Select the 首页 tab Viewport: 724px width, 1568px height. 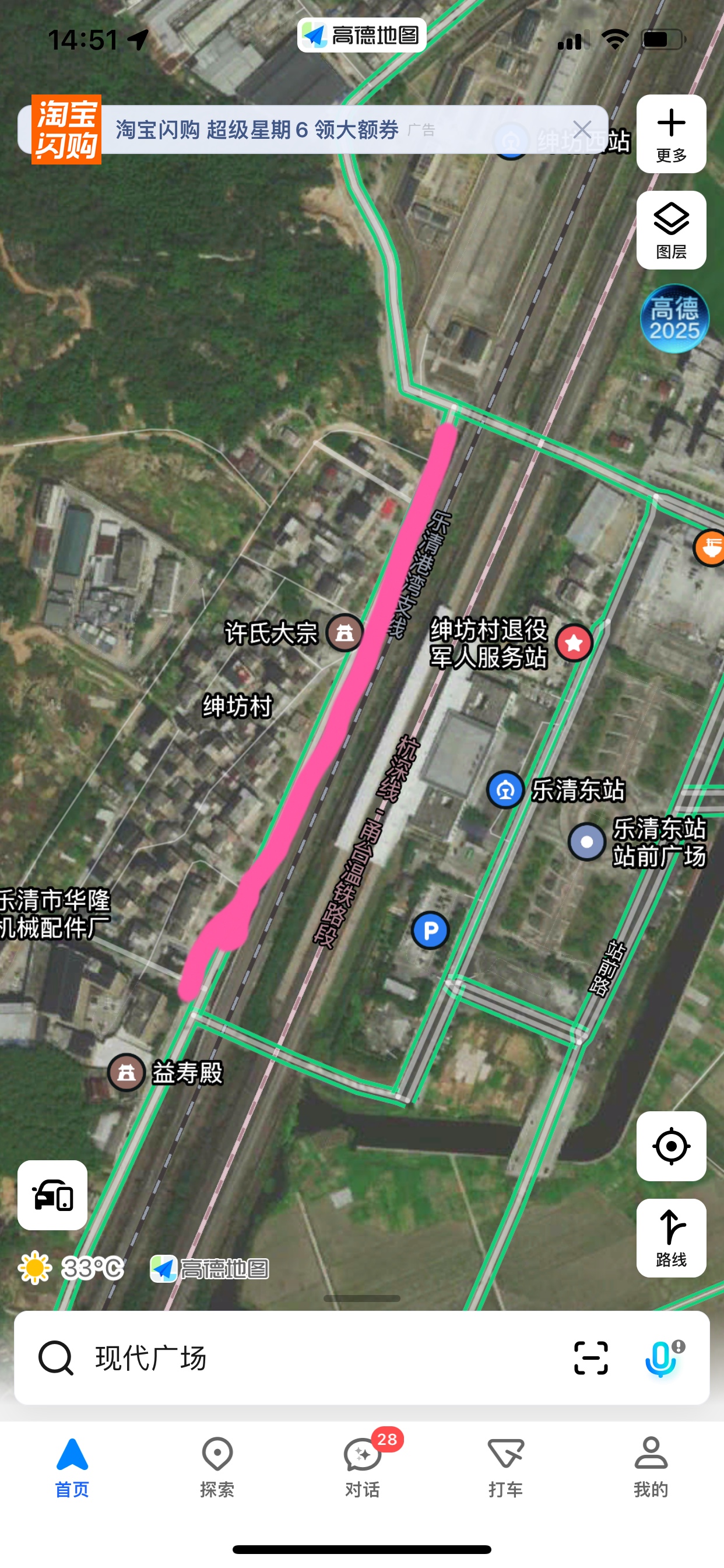click(72, 1467)
